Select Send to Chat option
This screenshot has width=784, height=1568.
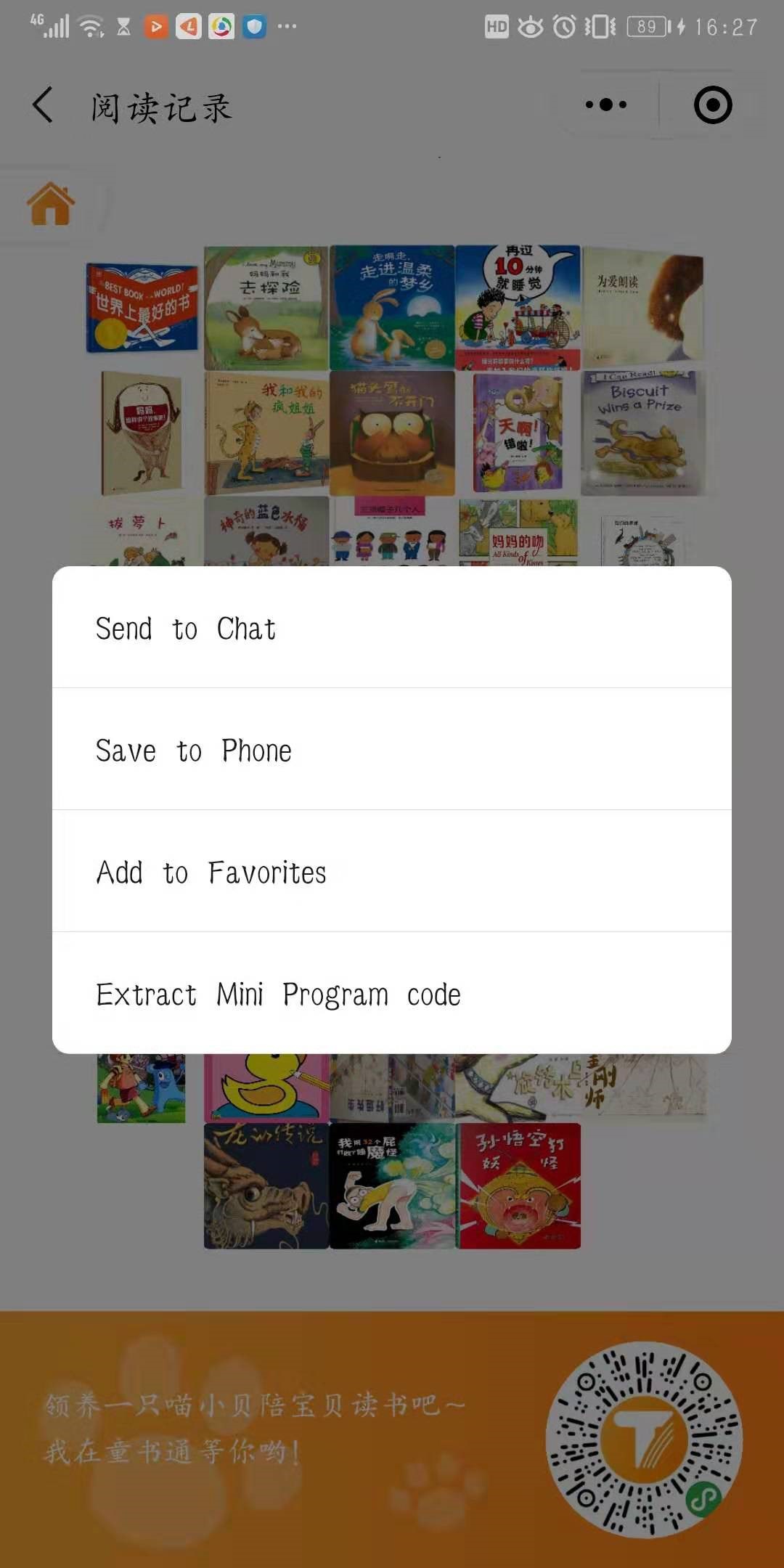click(391, 628)
